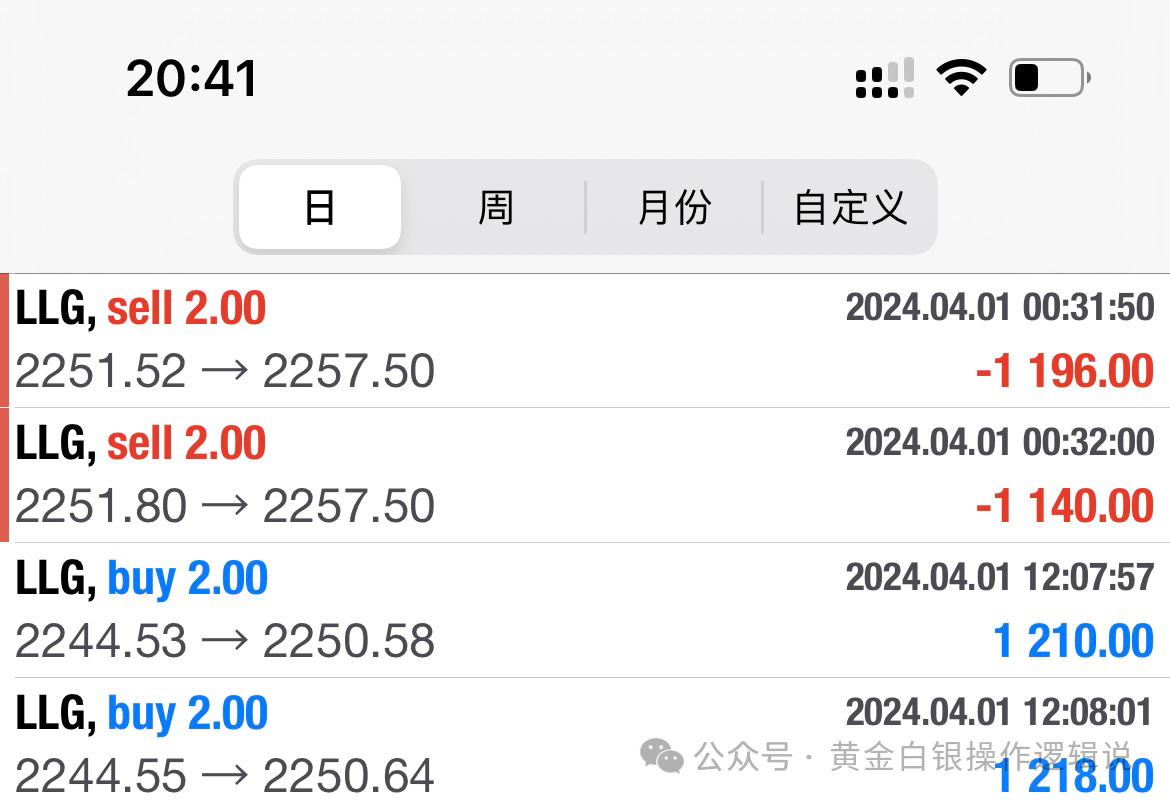Open the LLG sell trade at 00:31:50

[585, 340]
